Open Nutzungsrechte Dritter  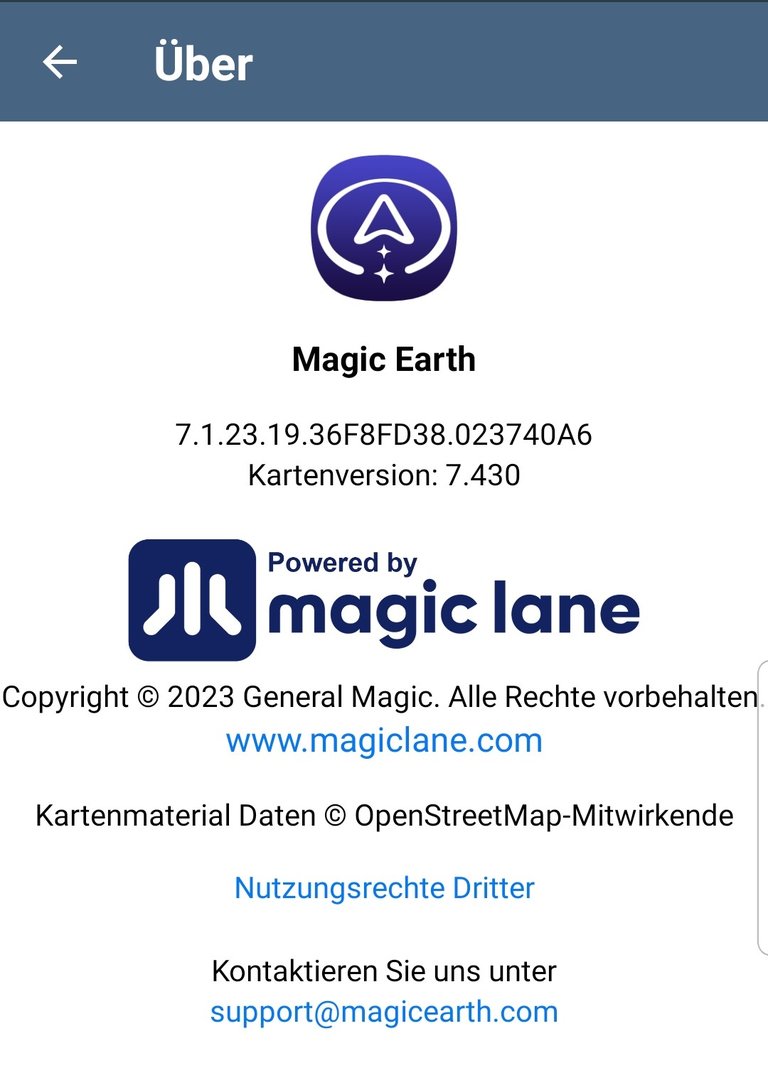384,887
